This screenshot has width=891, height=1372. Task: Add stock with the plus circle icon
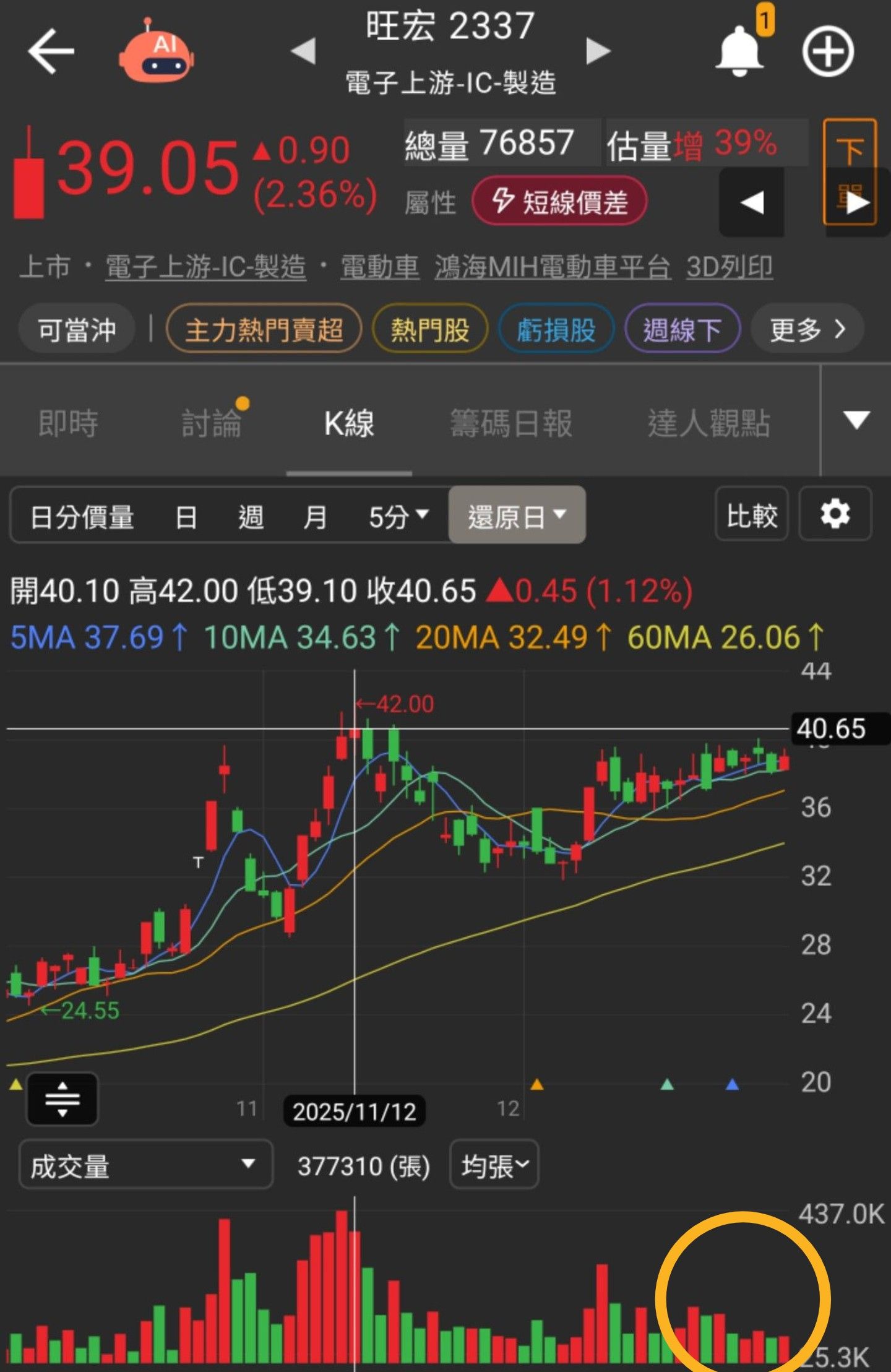point(828,52)
